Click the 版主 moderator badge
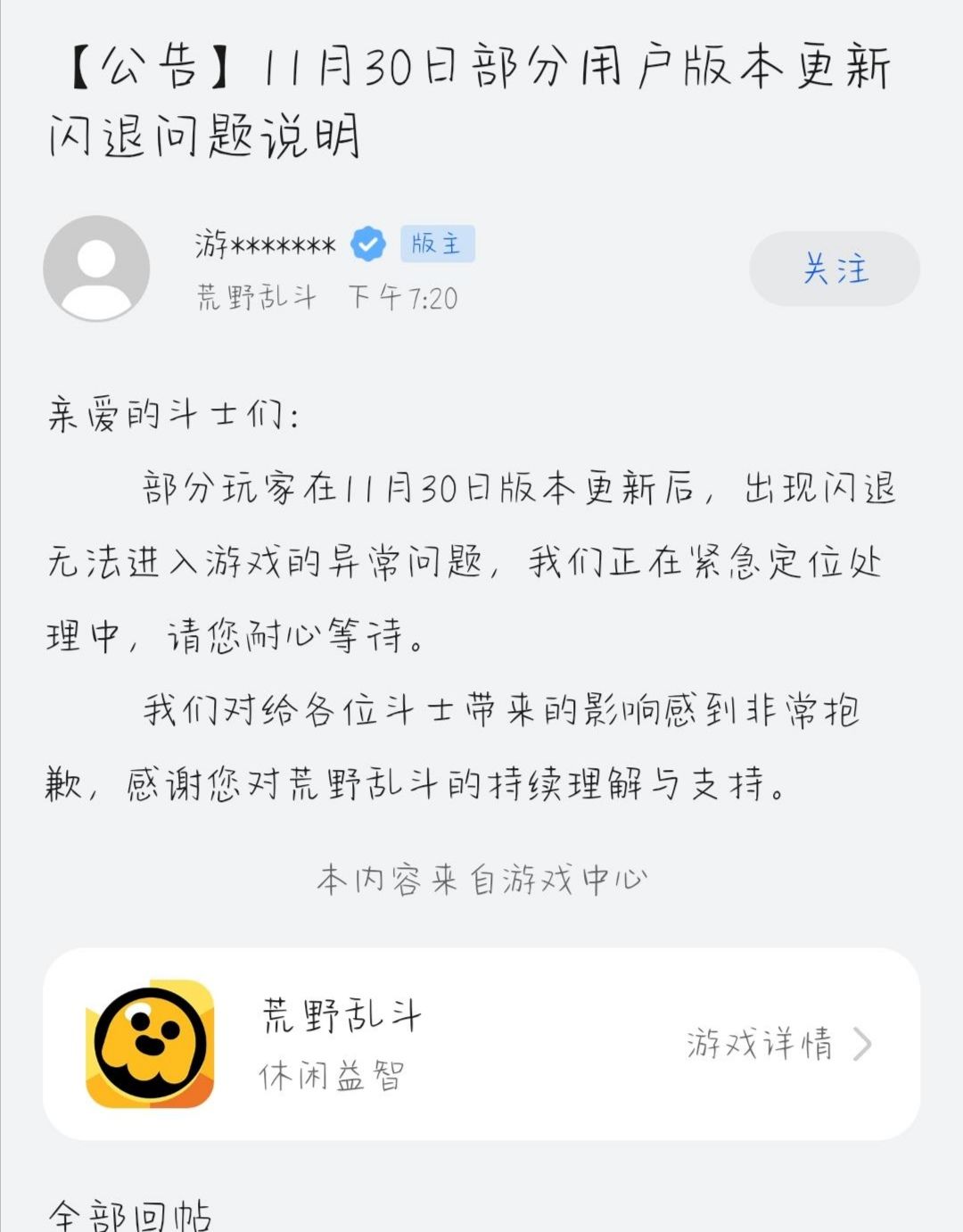Viewport: 963px width, 1232px height. tap(436, 243)
